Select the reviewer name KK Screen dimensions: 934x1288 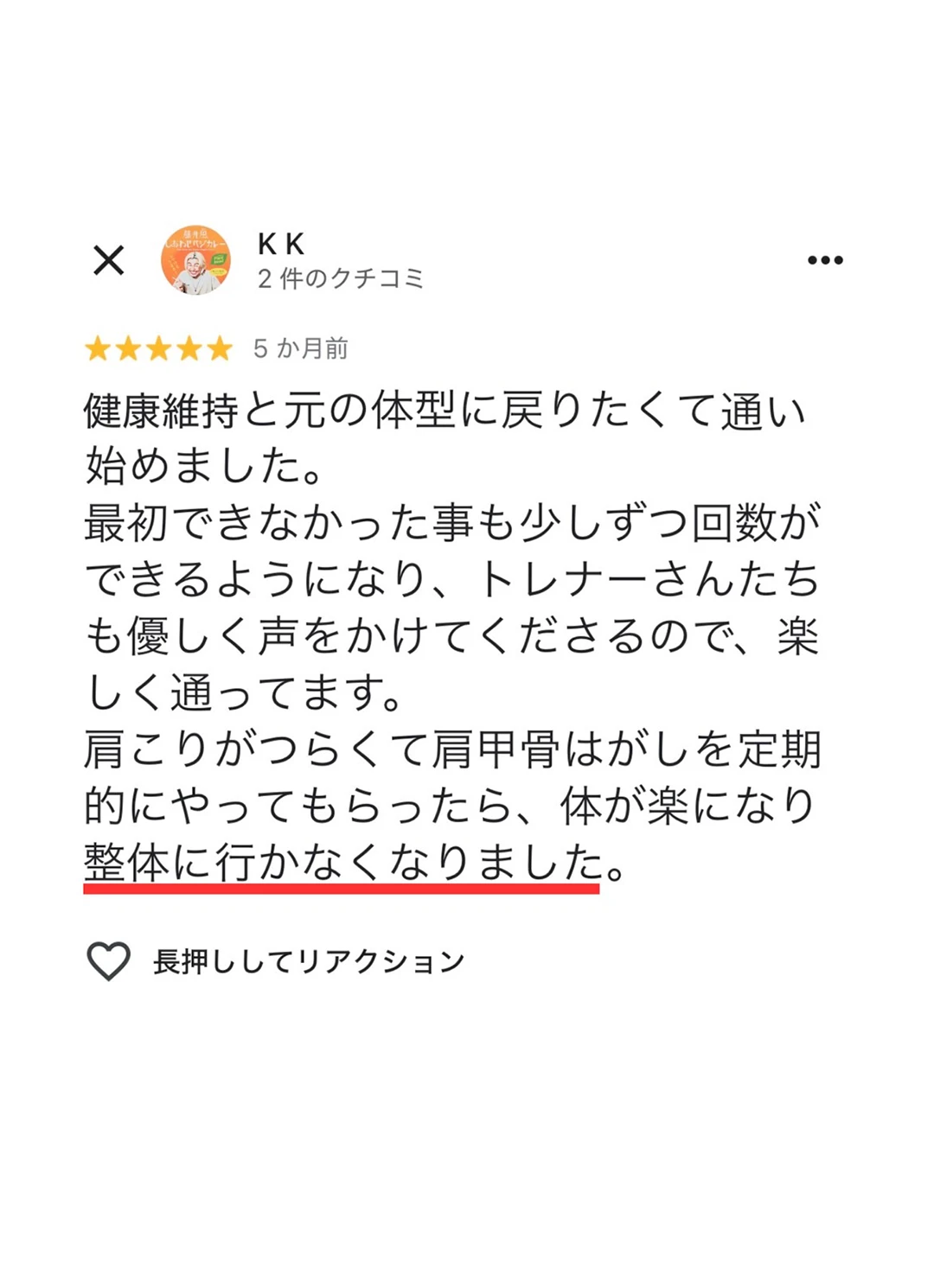(278, 245)
